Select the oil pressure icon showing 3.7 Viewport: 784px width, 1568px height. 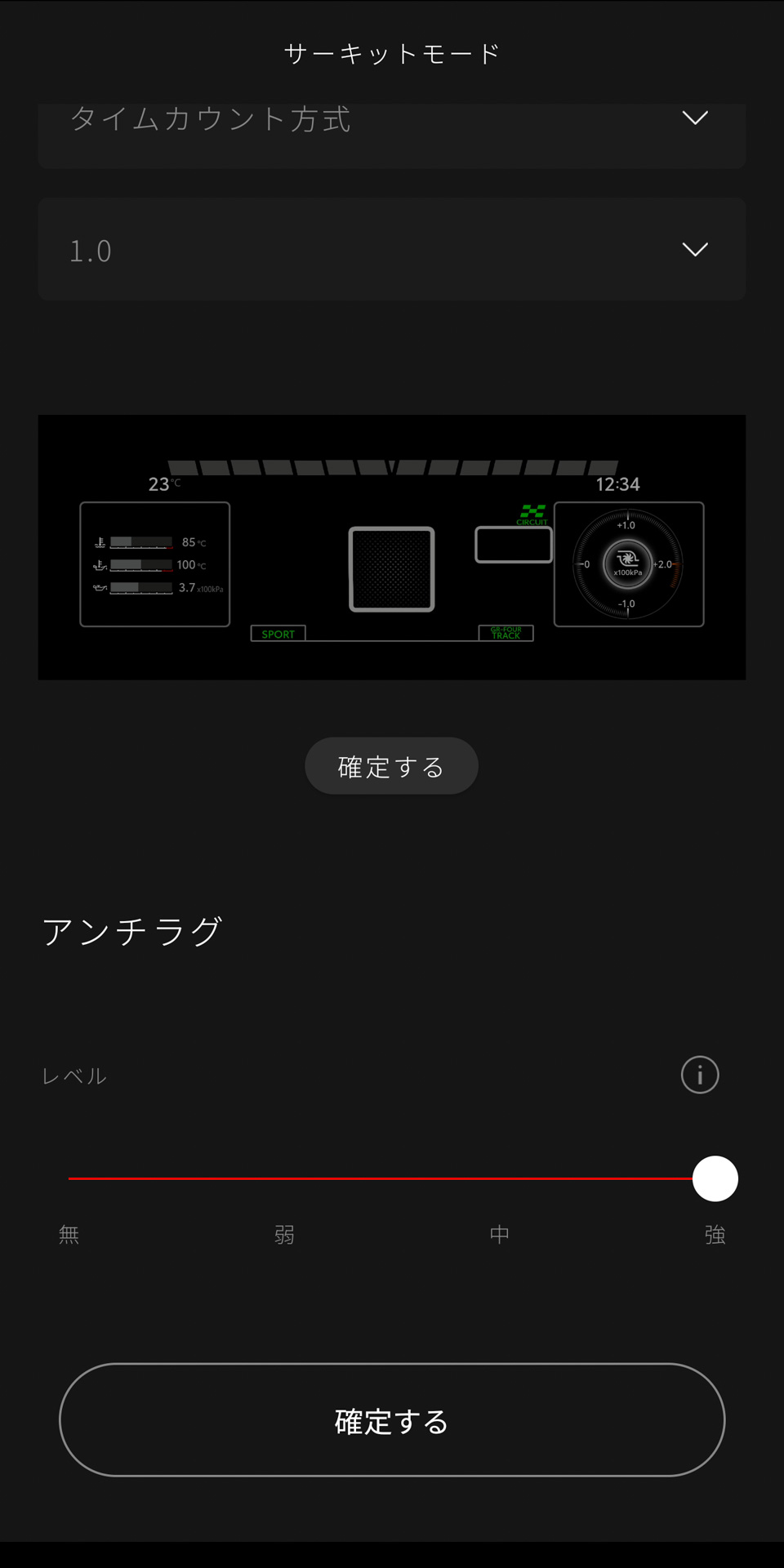click(100, 586)
